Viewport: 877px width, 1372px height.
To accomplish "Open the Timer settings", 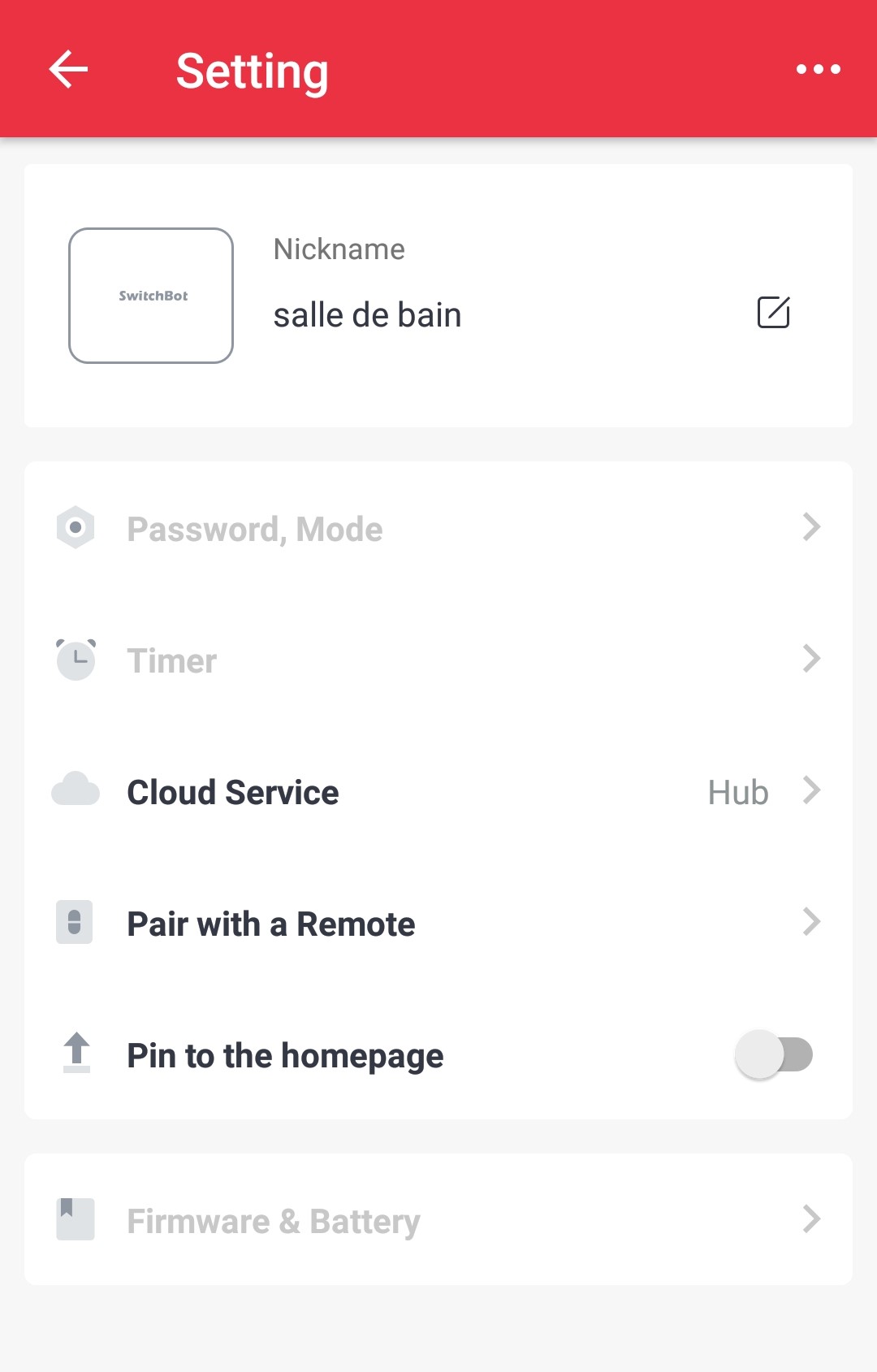I will click(x=438, y=660).
